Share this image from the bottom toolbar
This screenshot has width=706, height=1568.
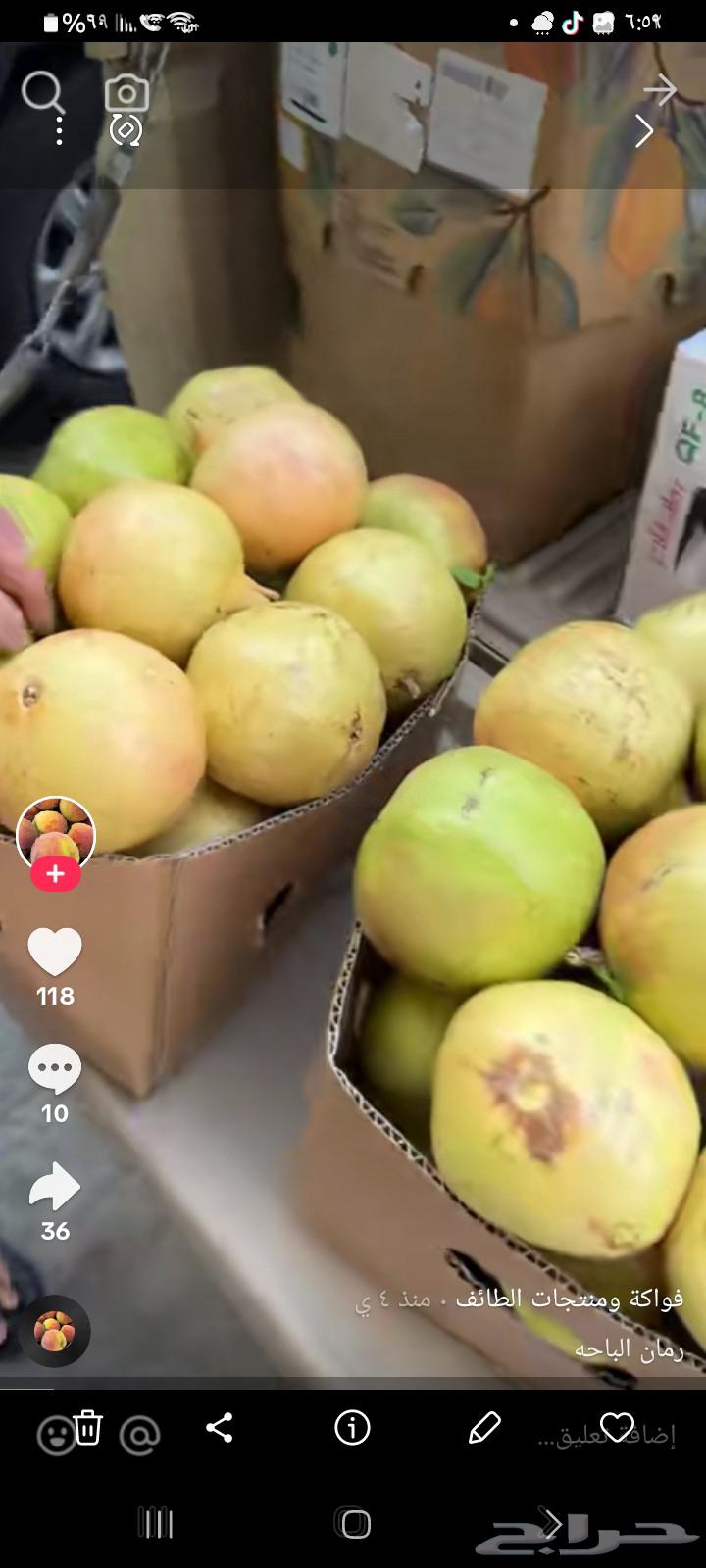(x=220, y=1428)
